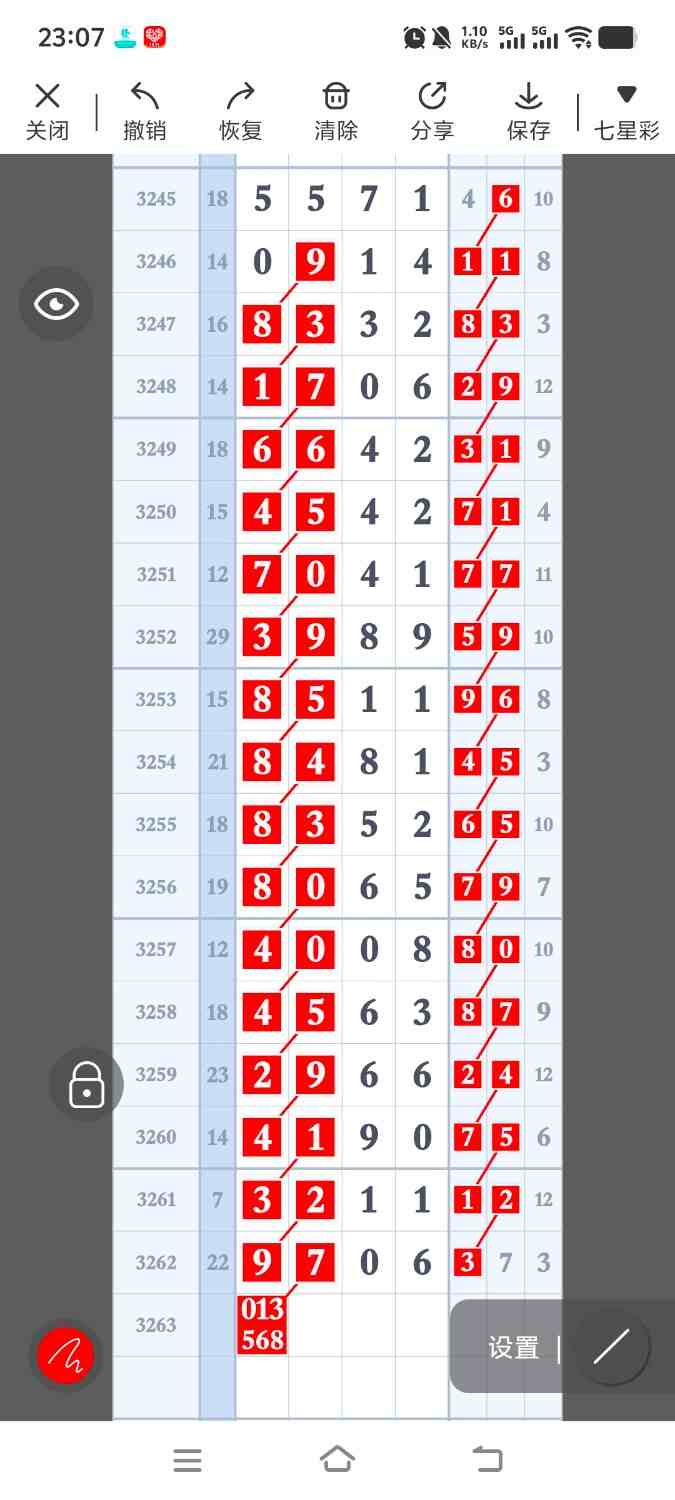675x1500 pixels.
Task: Toggle visibility with the eye icon
Action: point(56,304)
